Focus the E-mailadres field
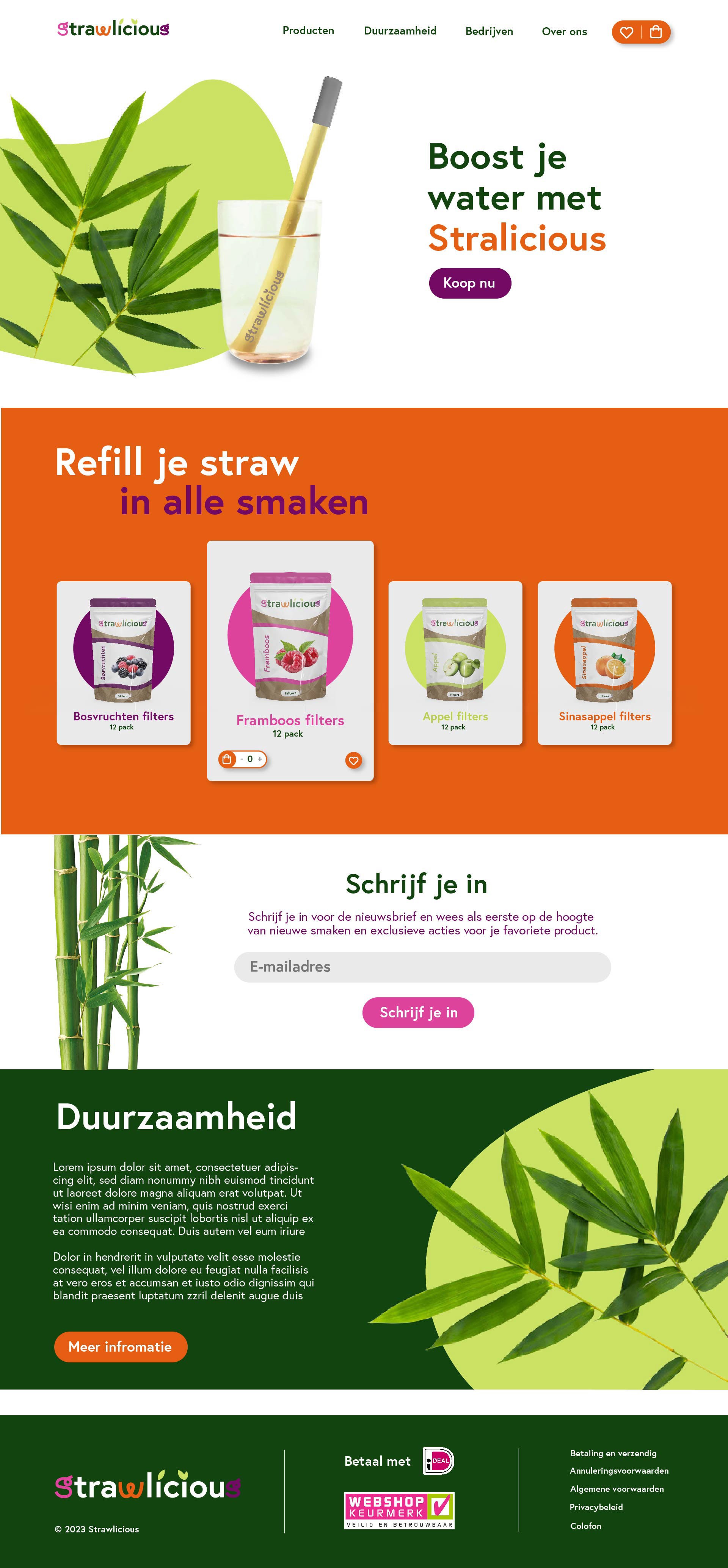This screenshot has width=728, height=1568. click(x=422, y=967)
